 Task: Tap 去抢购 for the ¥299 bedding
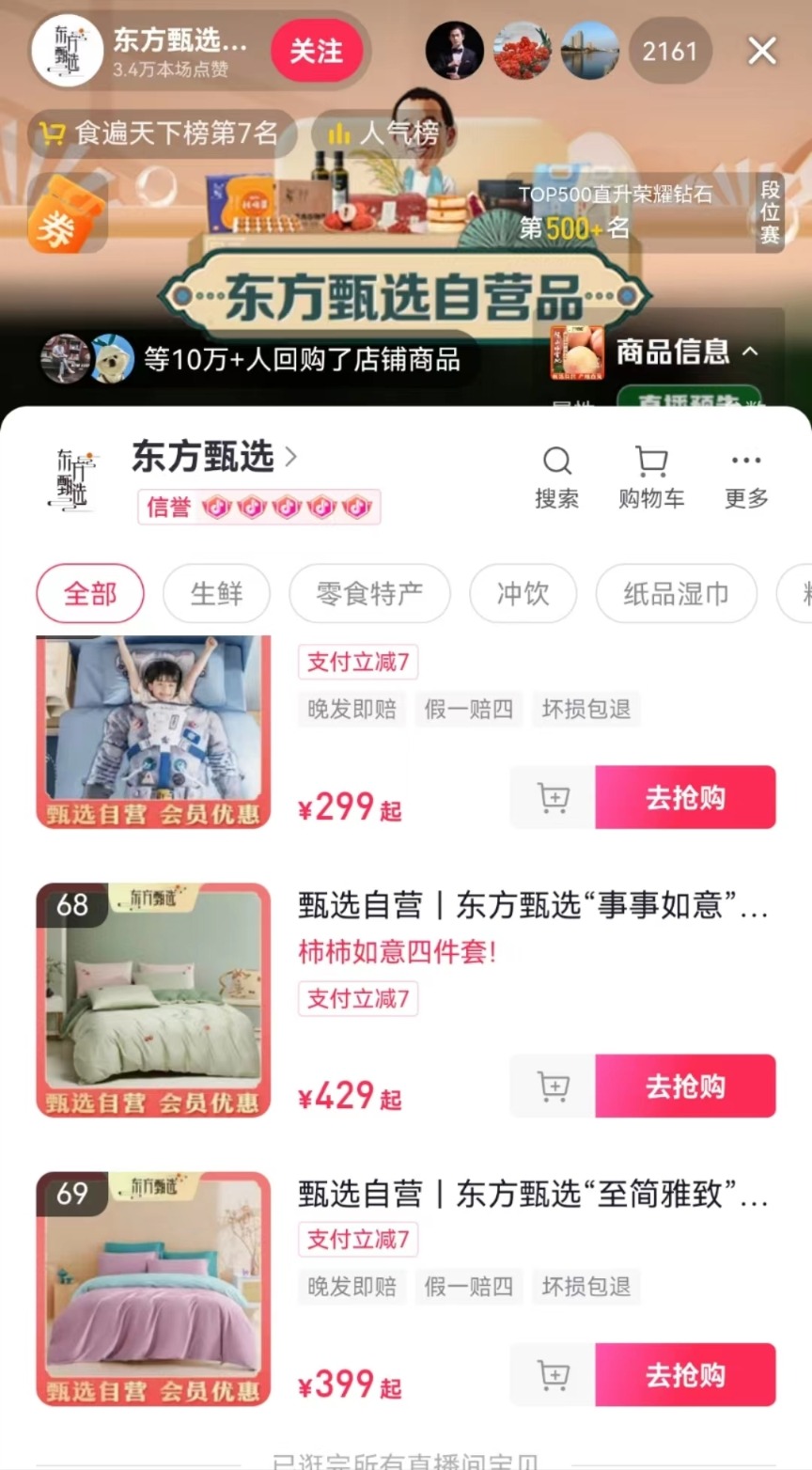coord(685,797)
